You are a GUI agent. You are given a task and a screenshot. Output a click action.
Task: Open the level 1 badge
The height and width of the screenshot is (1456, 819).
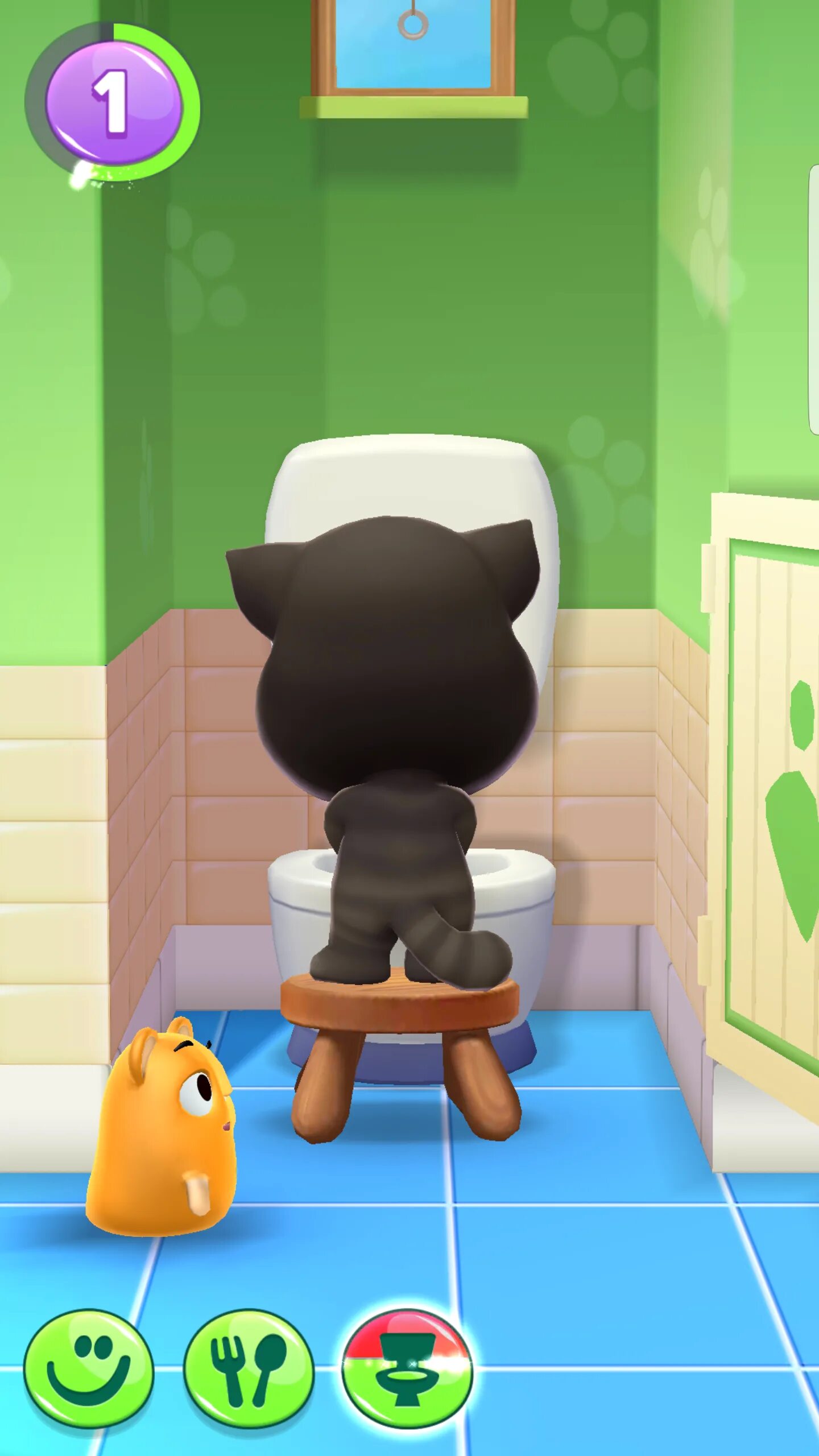(113, 102)
